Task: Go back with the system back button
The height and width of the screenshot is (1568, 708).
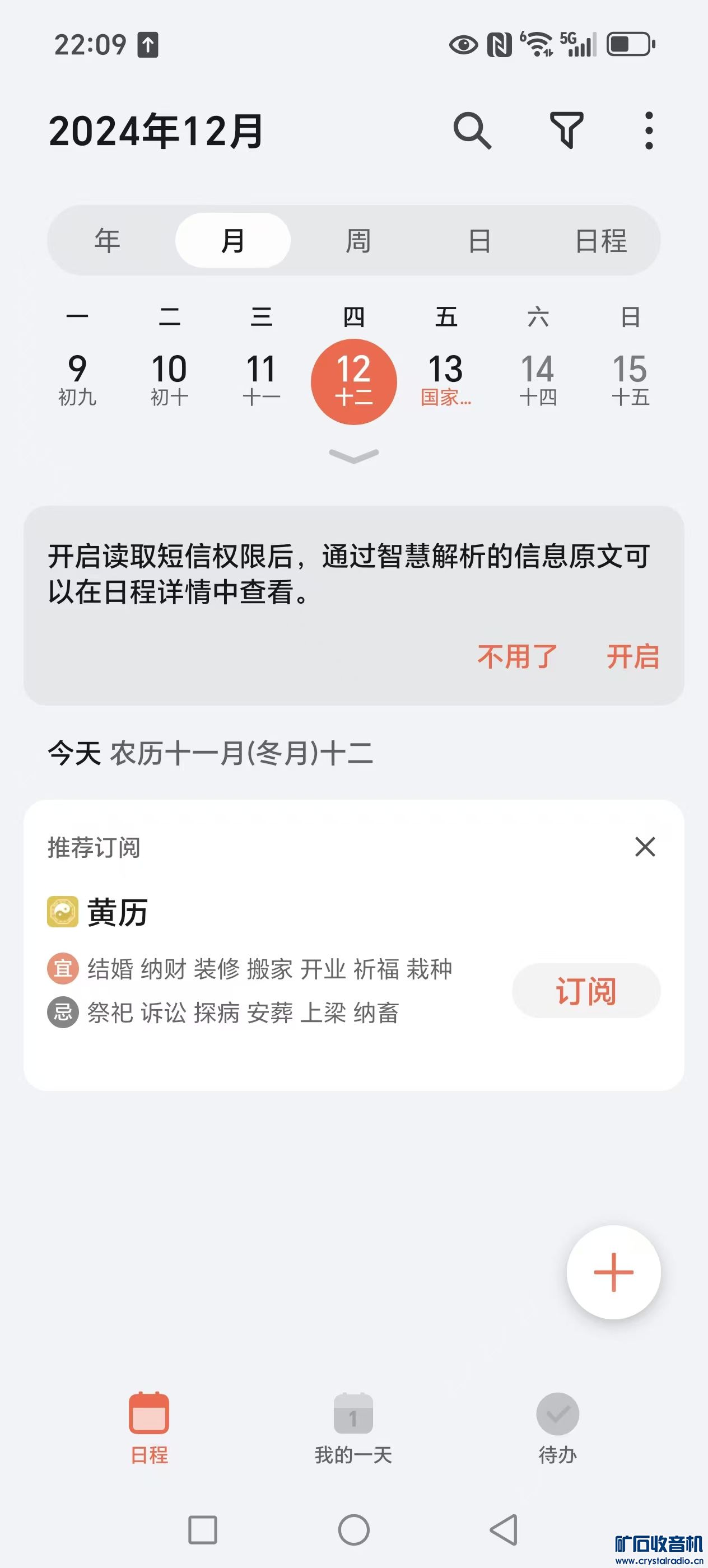Action: (504, 1530)
